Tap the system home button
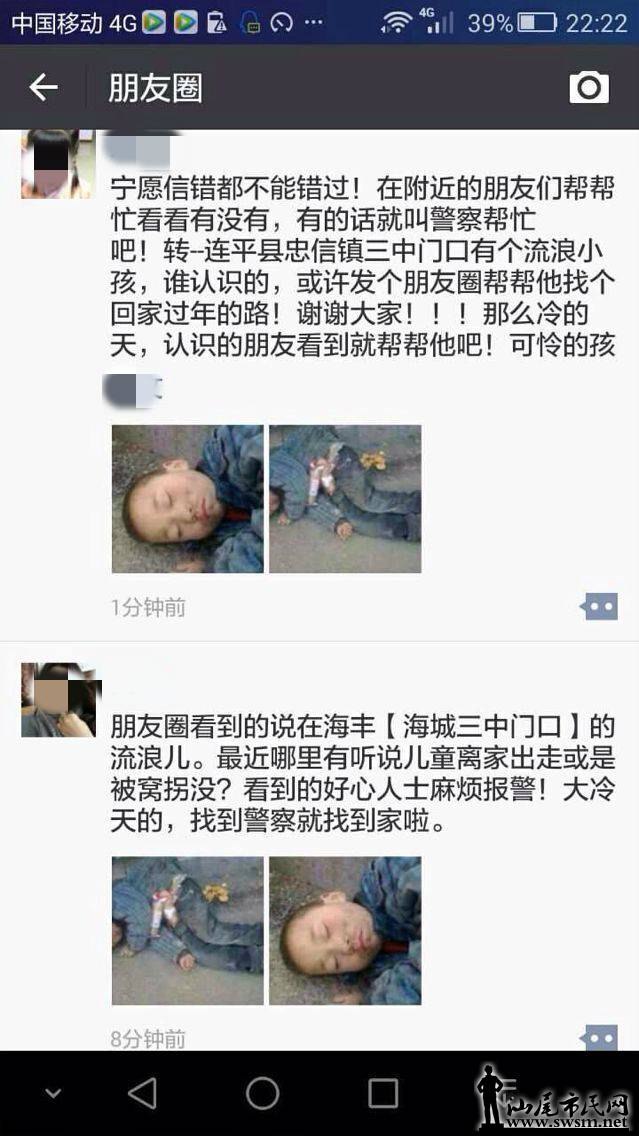Image resolution: width=639 pixels, height=1136 pixels. click(262, 1093)
